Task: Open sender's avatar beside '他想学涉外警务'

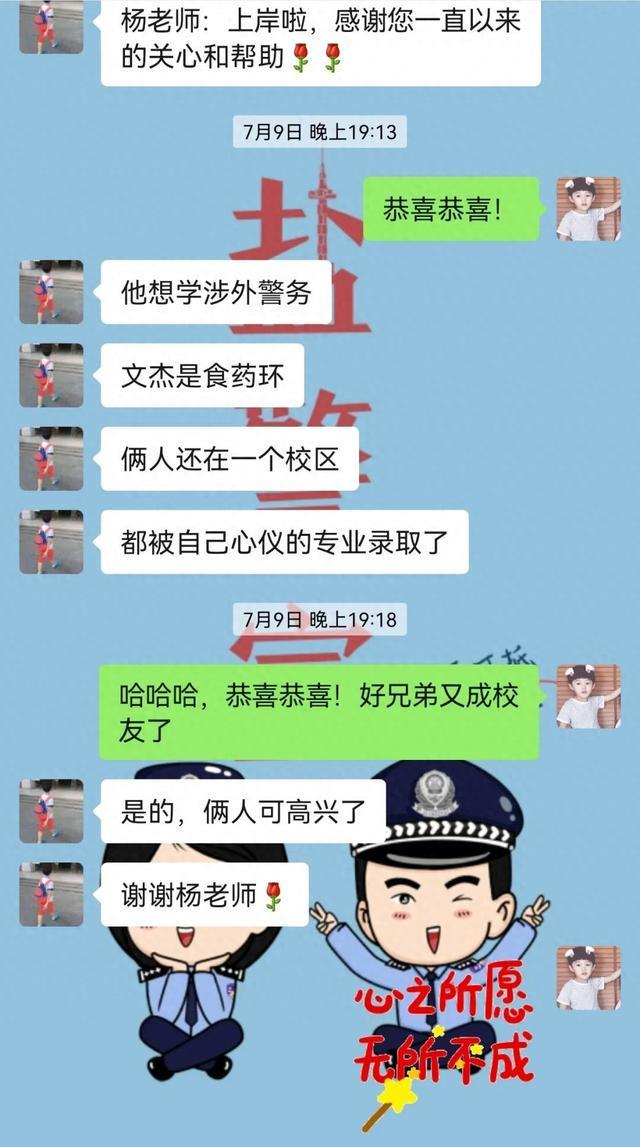Action: click(x=51, y=292)
